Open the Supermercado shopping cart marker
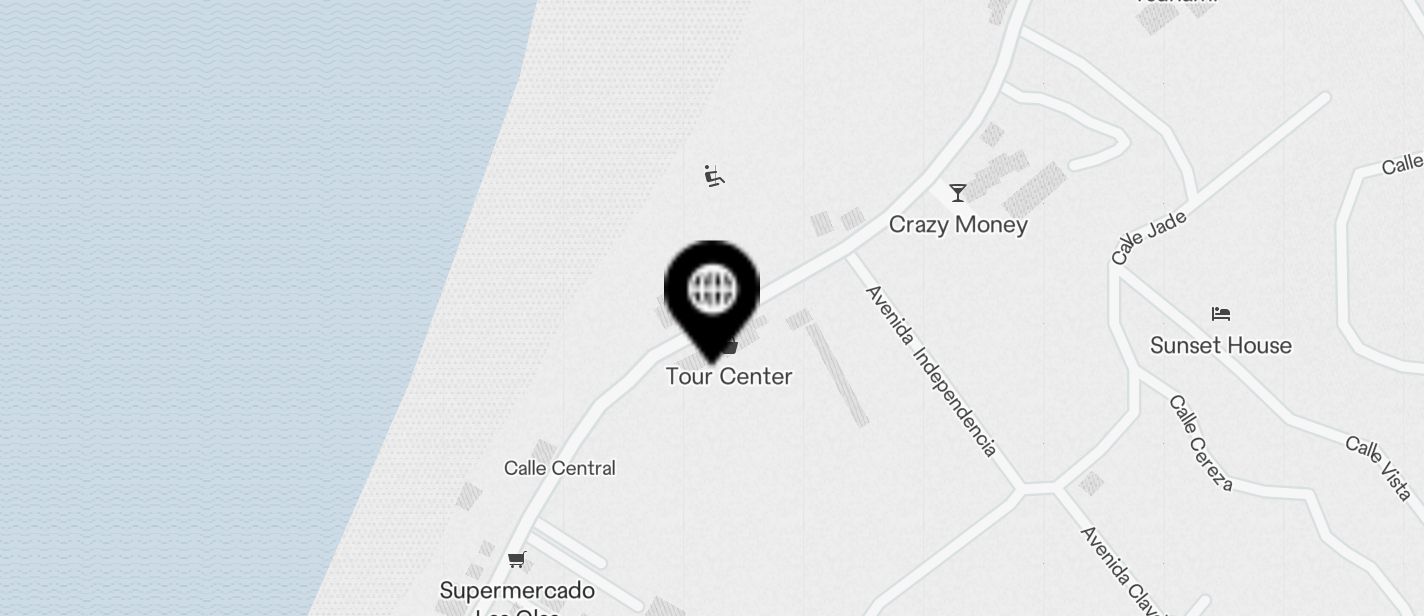This screenshot has width=1424, height=616. coord(516,560)
